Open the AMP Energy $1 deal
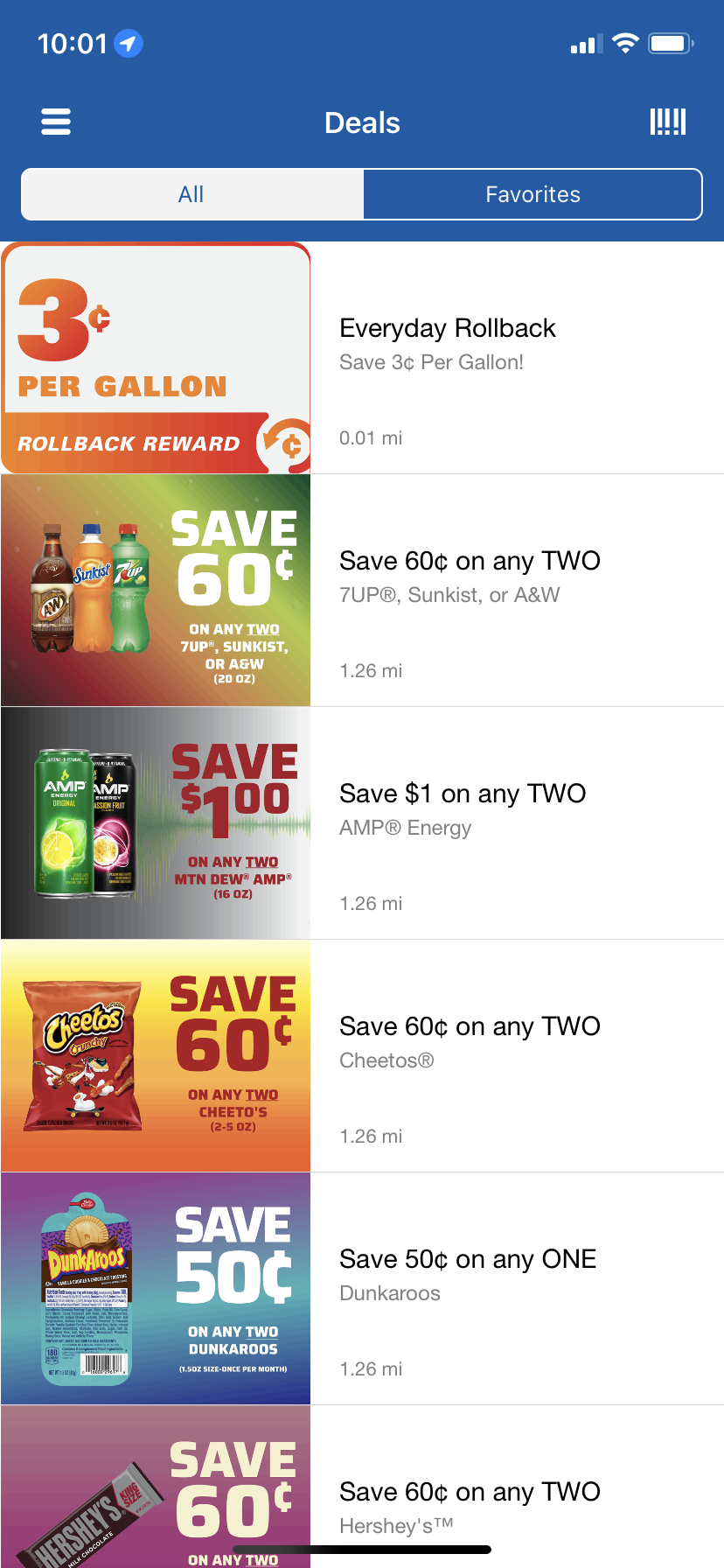 pos(362,823)
